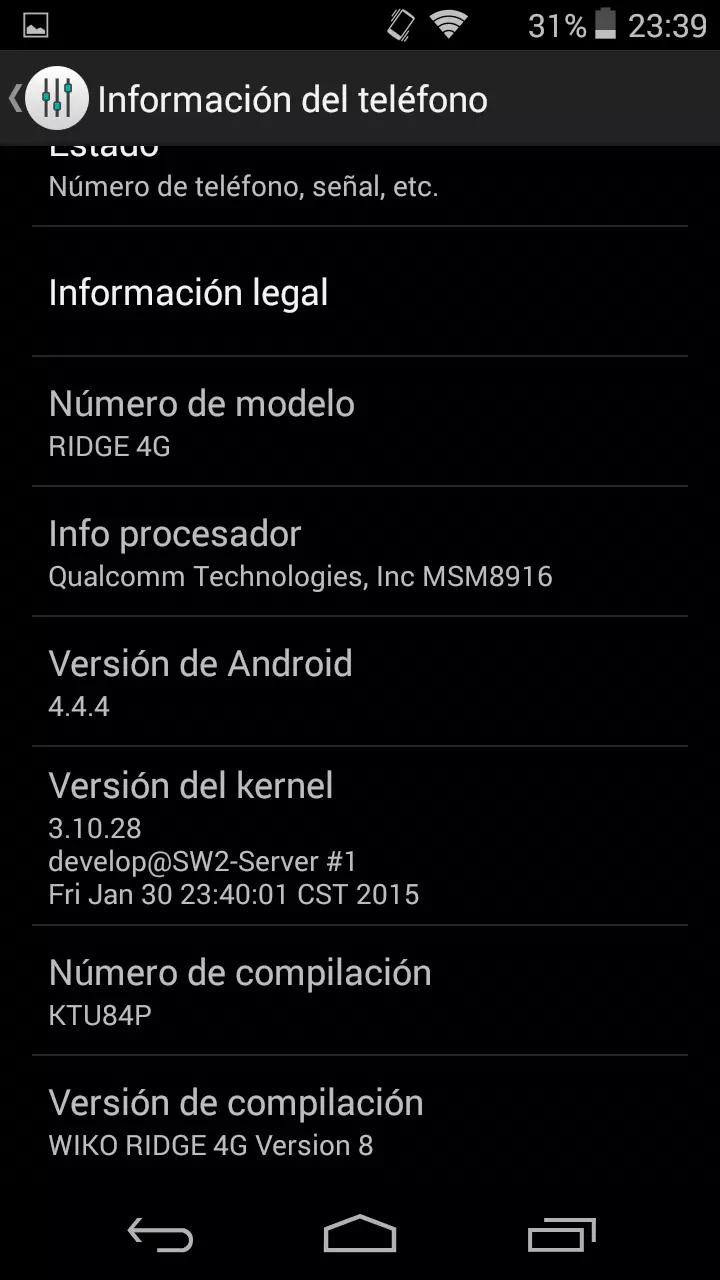
Task: Tap the Back arrow navigation icon
Action: coord(160,1235)
